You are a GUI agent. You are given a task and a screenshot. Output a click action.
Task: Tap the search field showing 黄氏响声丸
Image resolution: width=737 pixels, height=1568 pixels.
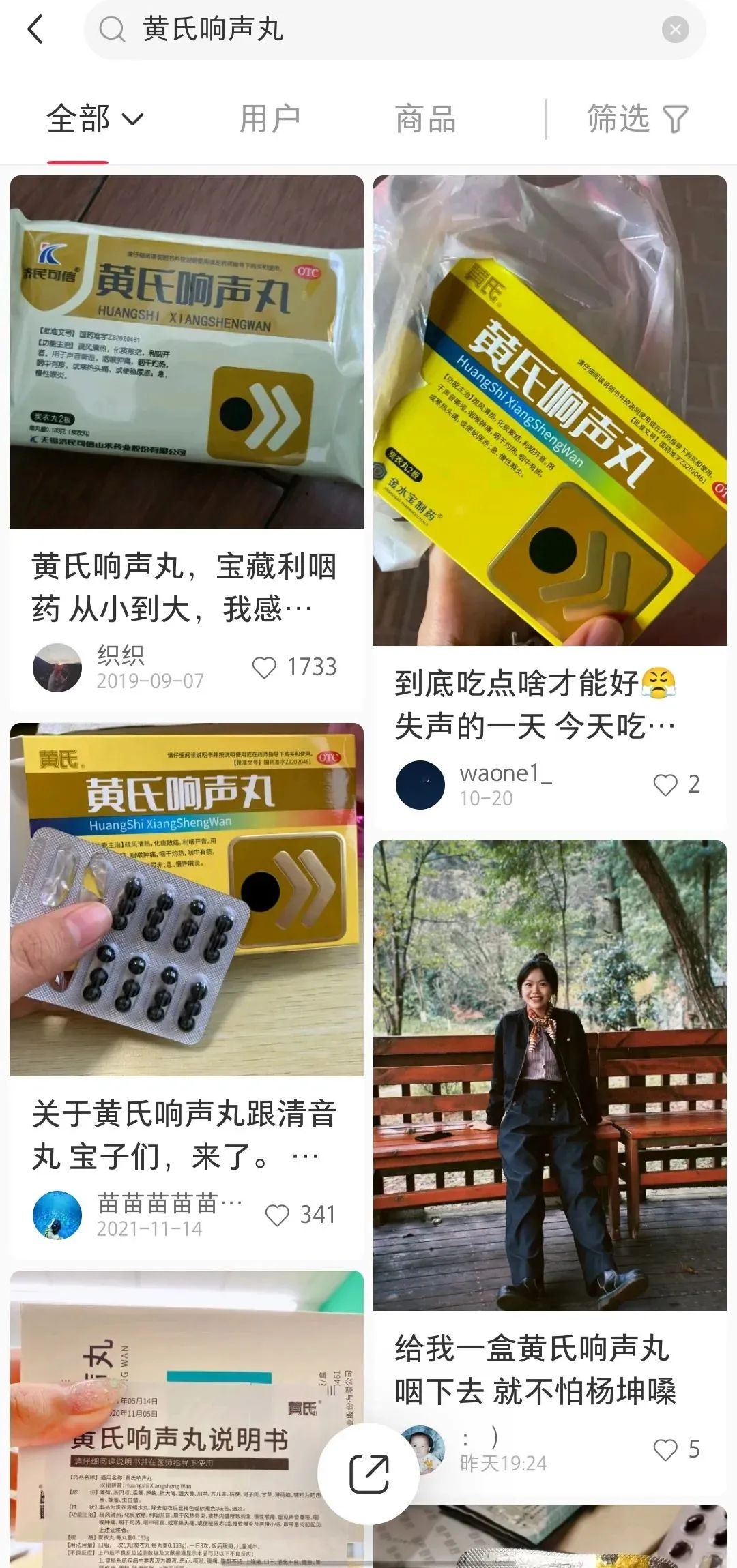[382, 30]
